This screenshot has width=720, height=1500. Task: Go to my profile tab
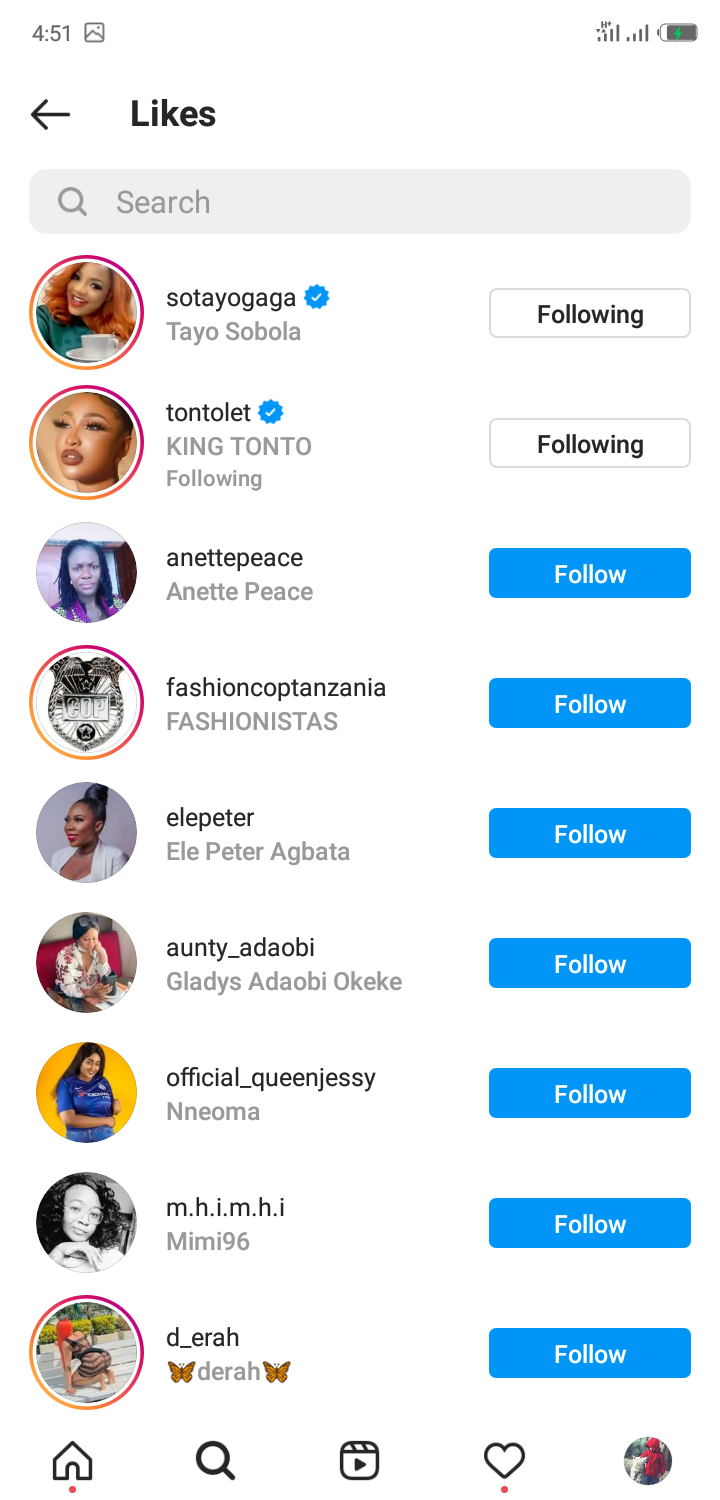click(x=647, y=1462)
